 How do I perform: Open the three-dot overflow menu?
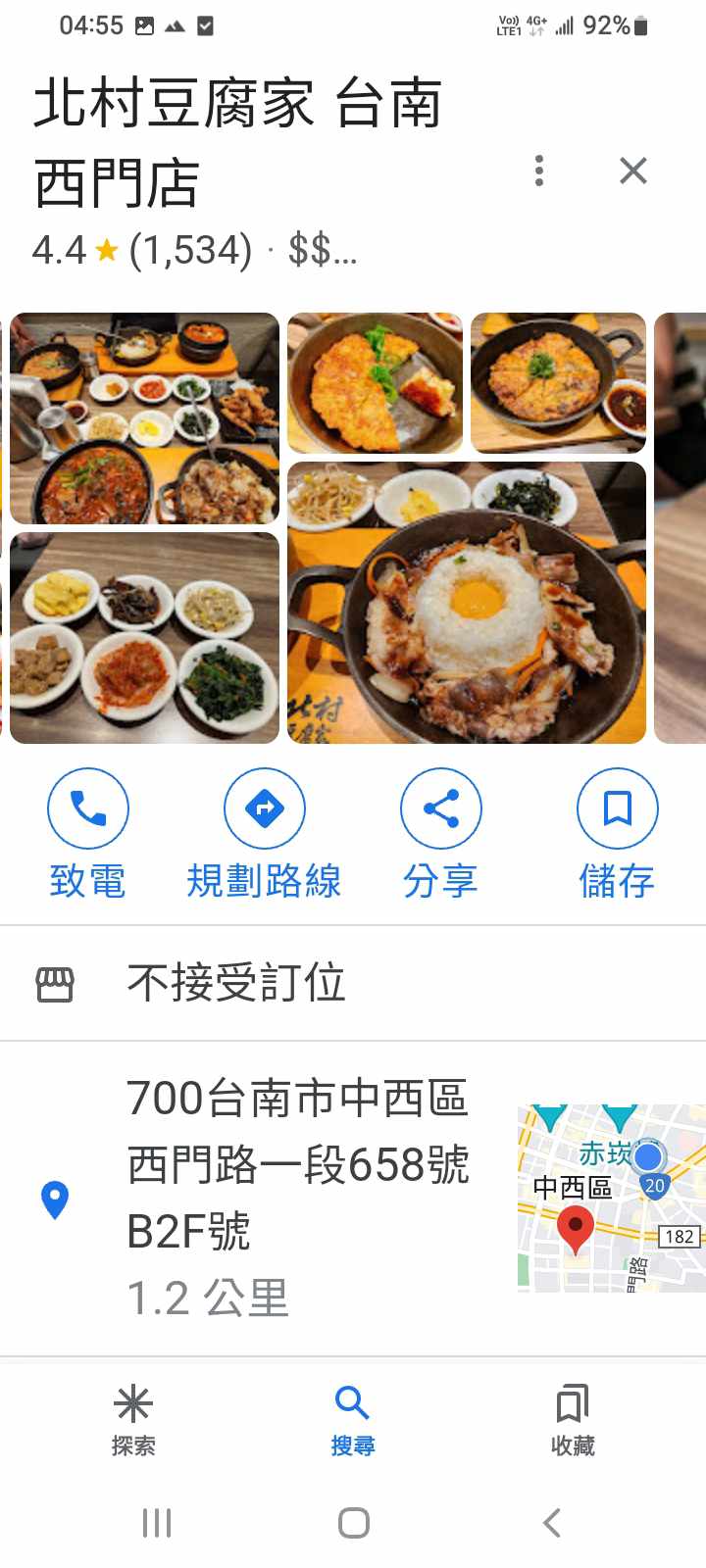pos(538,171)
